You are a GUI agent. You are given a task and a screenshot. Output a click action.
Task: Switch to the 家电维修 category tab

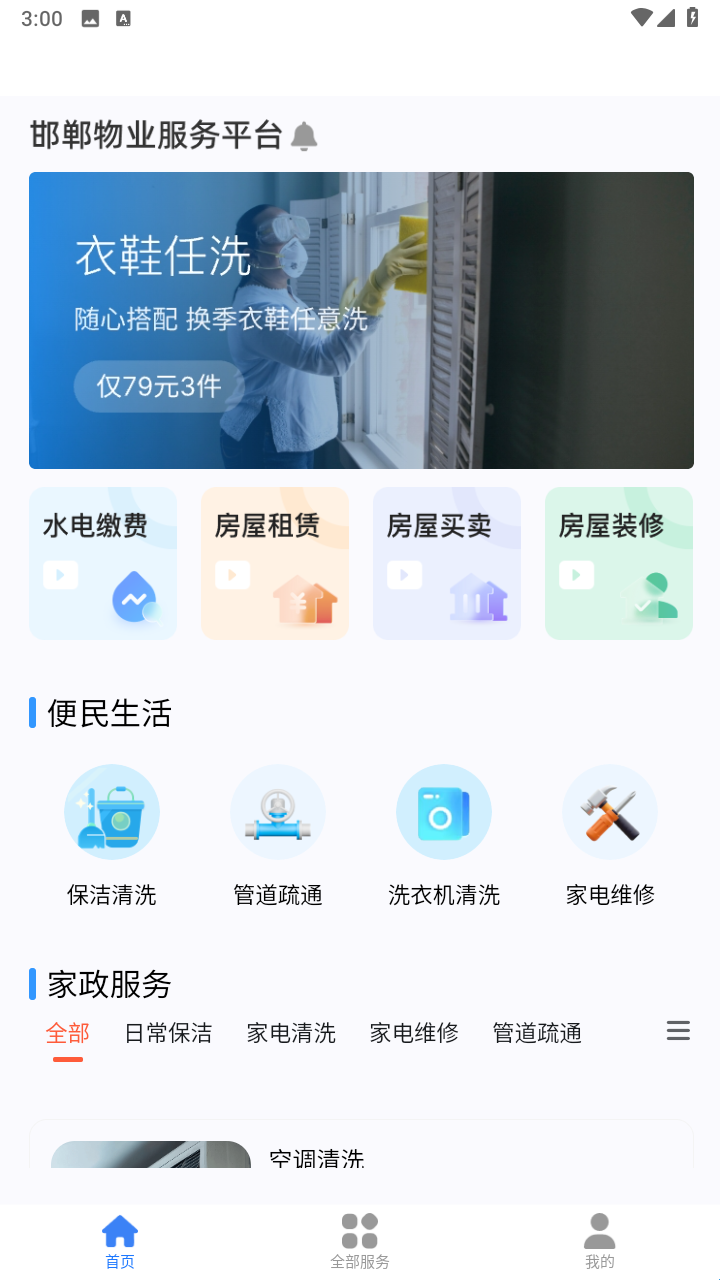pos(414,1033)
